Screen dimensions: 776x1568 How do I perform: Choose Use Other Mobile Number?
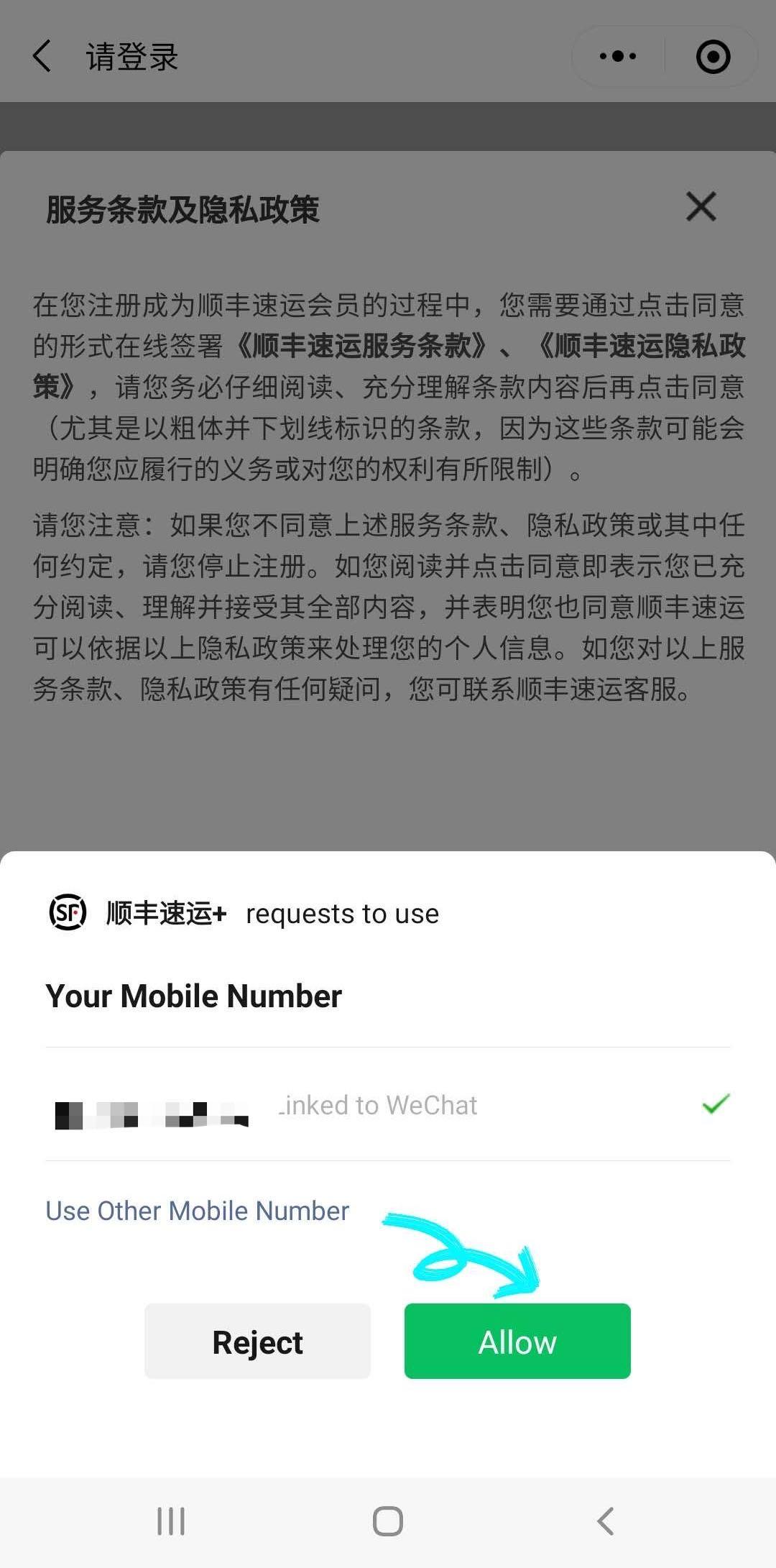click(197, 1211)
